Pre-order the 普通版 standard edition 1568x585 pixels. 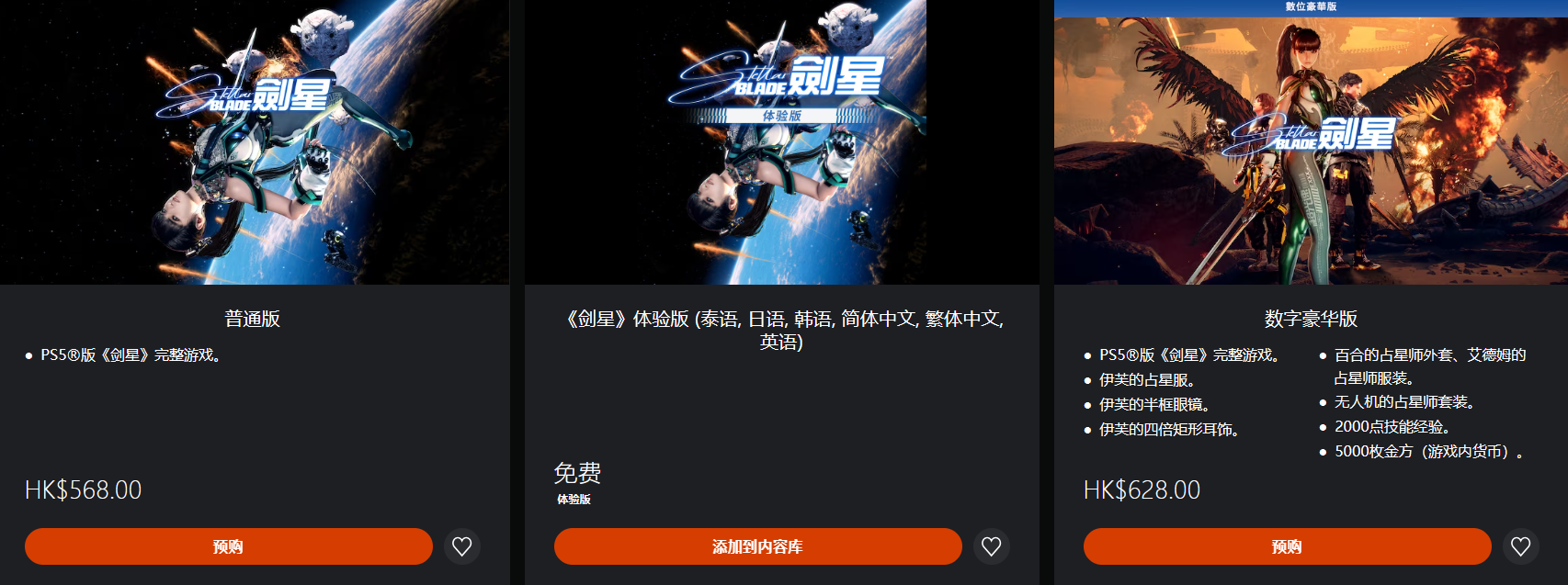click(x=228, y=546)
